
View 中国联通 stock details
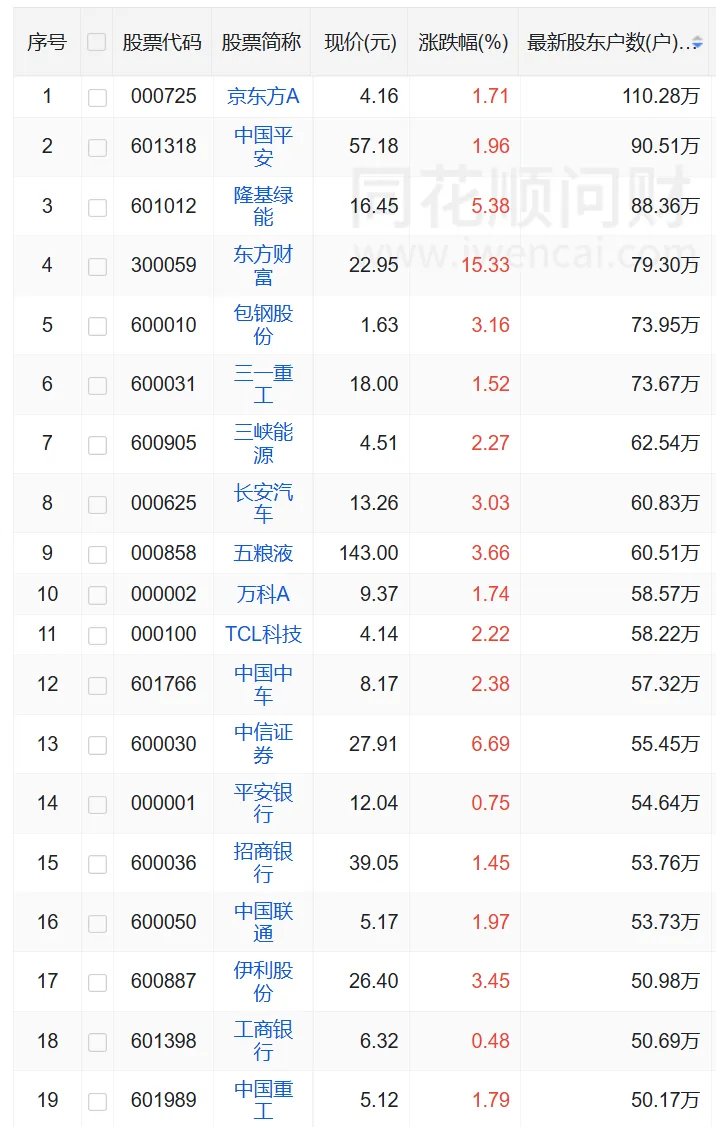point(263,922)
